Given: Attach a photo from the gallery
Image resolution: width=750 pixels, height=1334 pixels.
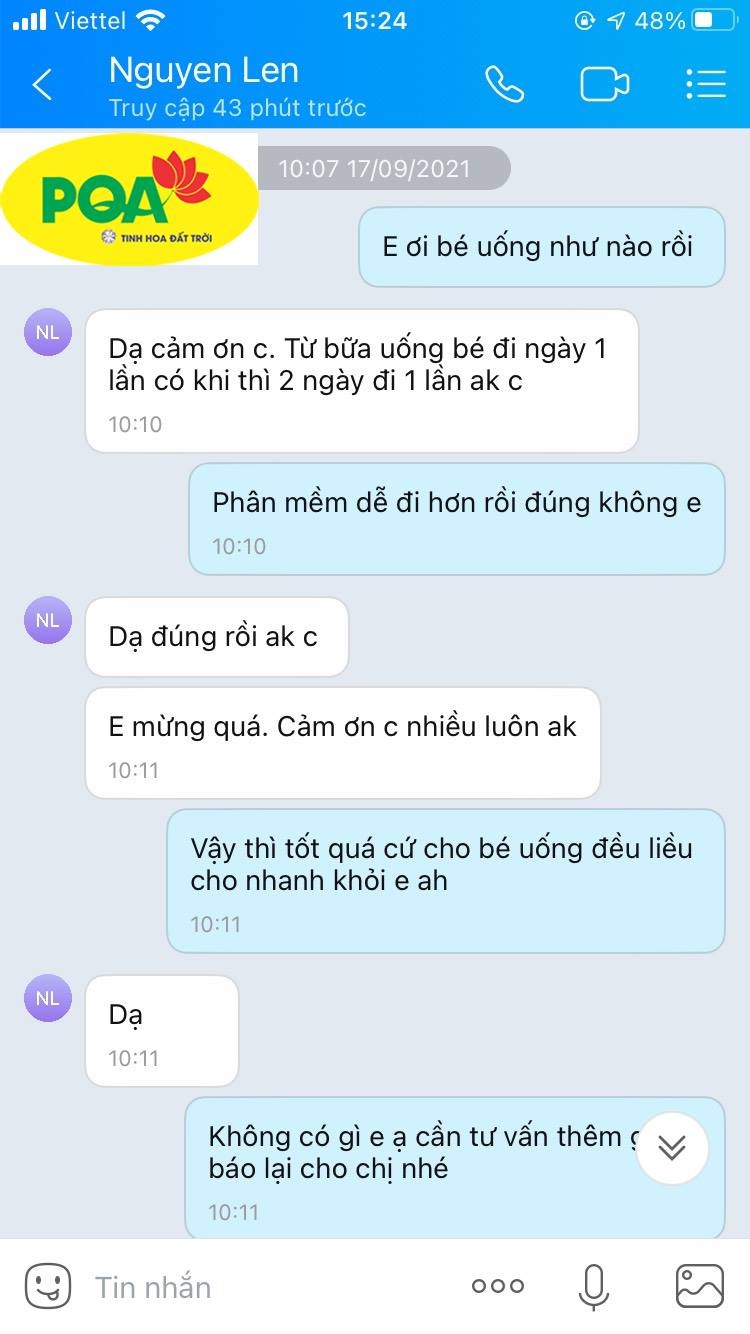Looking at the screenshot, I should 700,1287.
